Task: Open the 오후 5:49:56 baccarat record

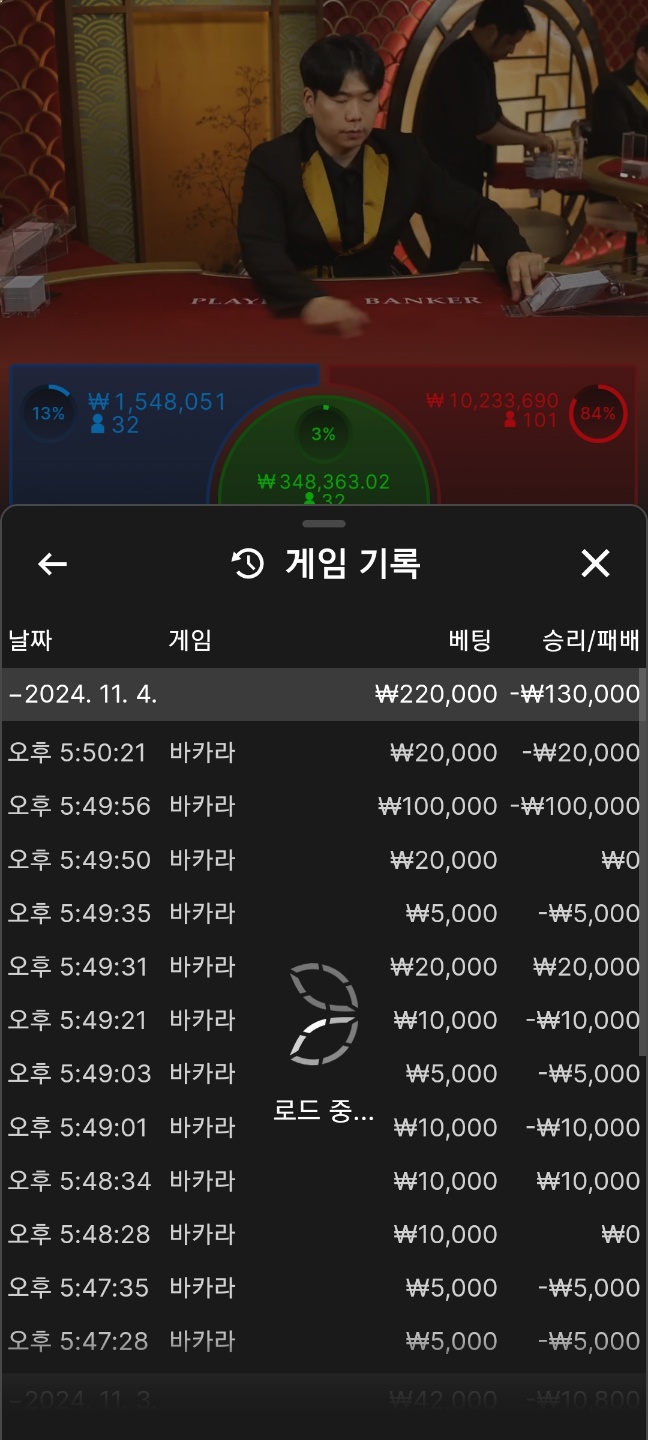Action: [323, 806]
